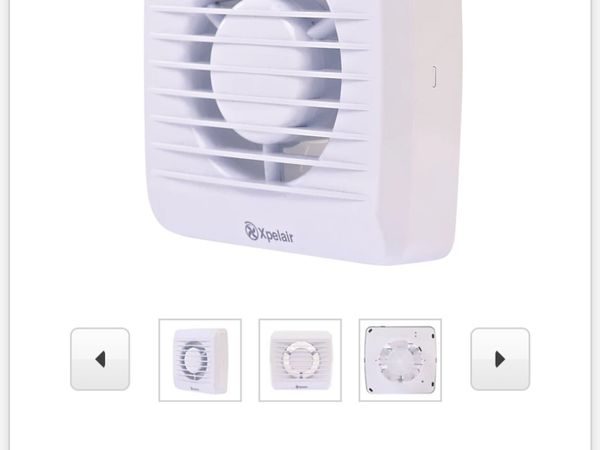Select the second thumbnail with the front fan view
The image size is (600, 450).
click(x=300, y=360)
